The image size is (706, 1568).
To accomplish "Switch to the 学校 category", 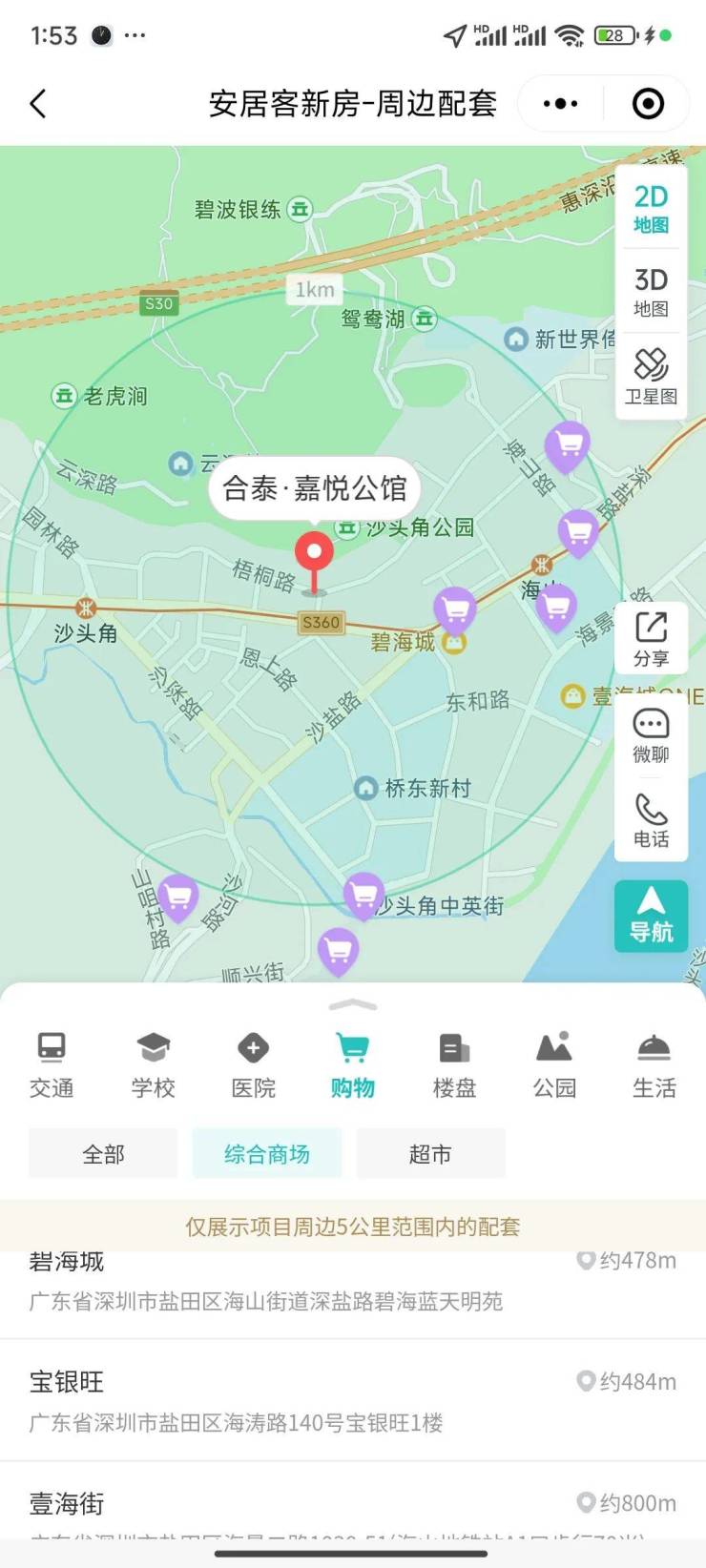I will click(153, 1064).
